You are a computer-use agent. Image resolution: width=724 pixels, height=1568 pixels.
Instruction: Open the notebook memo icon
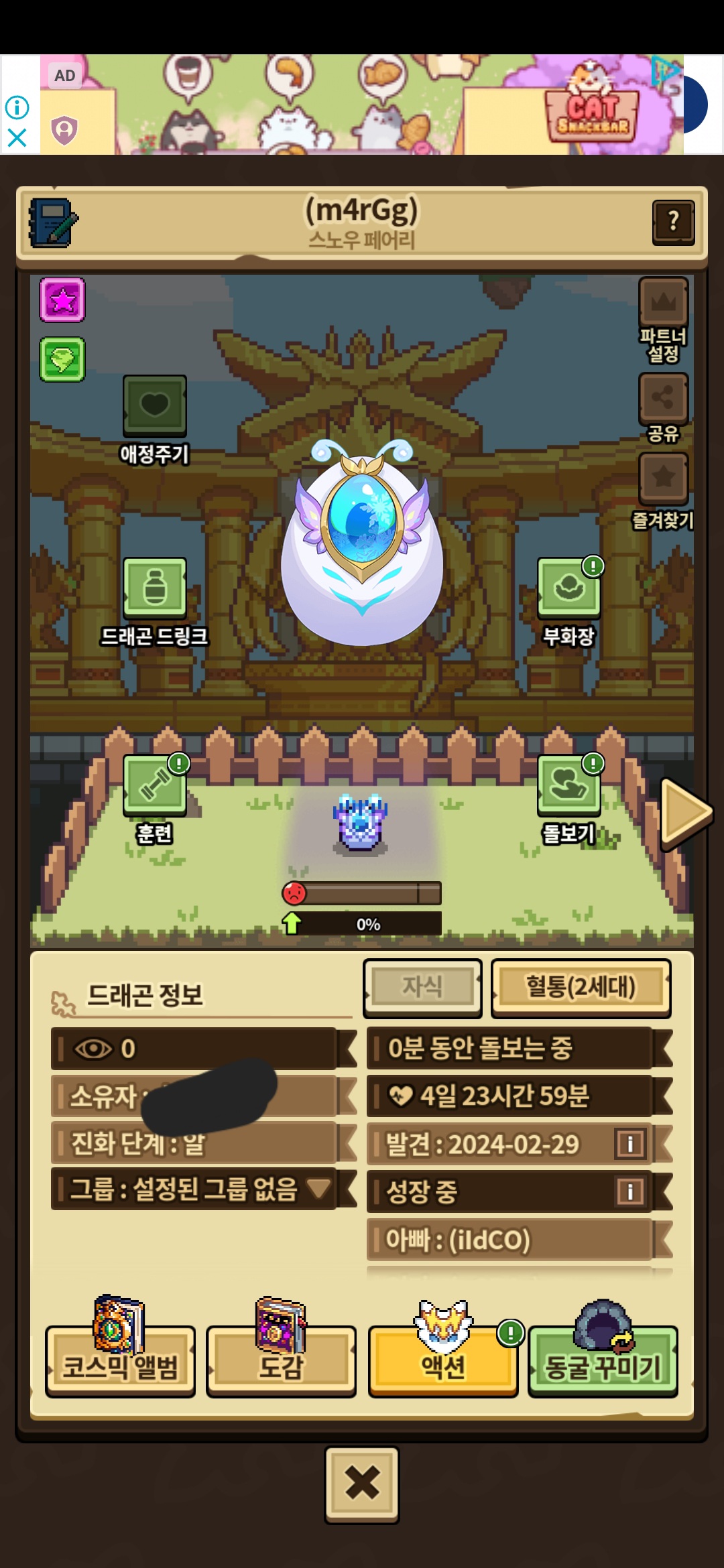tap(53, 222)
